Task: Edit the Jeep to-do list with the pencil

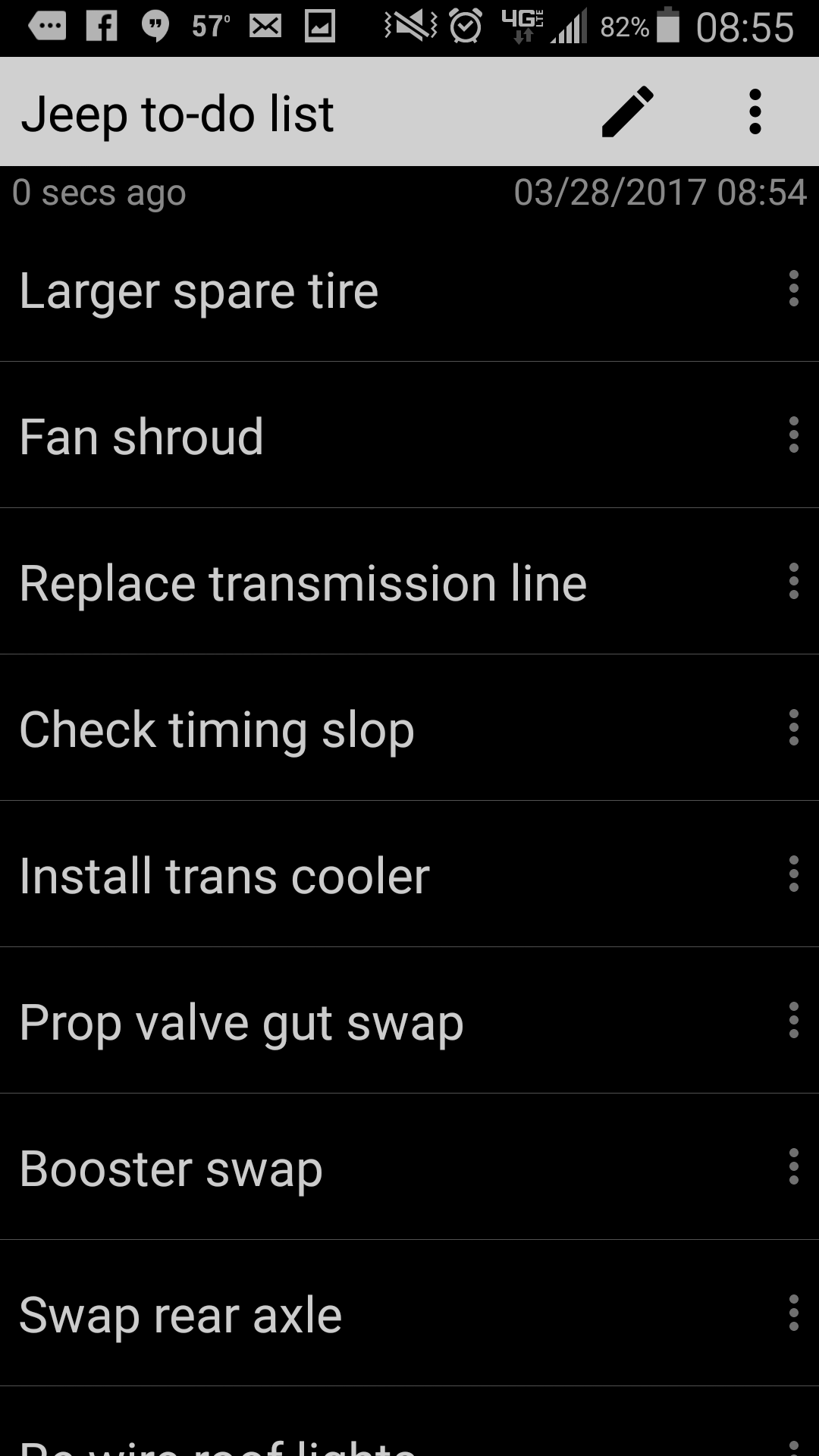Action: click(x=627, y=112)
